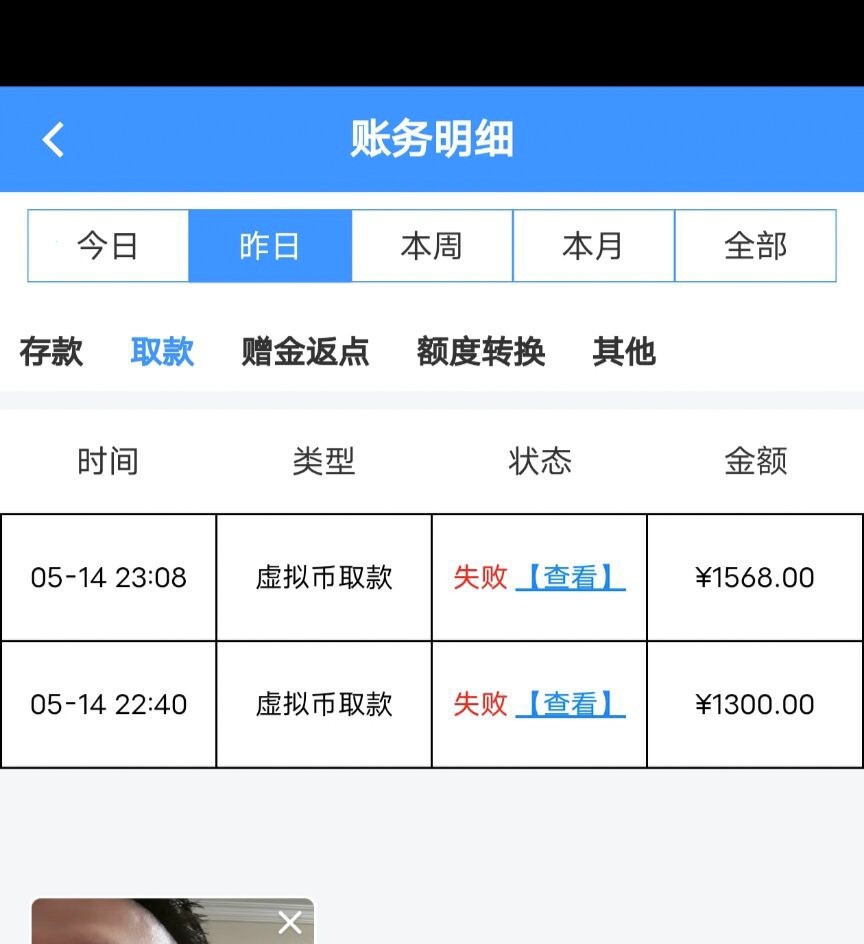Close the floating picture popup
The image size is (864, 944).
click(290, 922)
